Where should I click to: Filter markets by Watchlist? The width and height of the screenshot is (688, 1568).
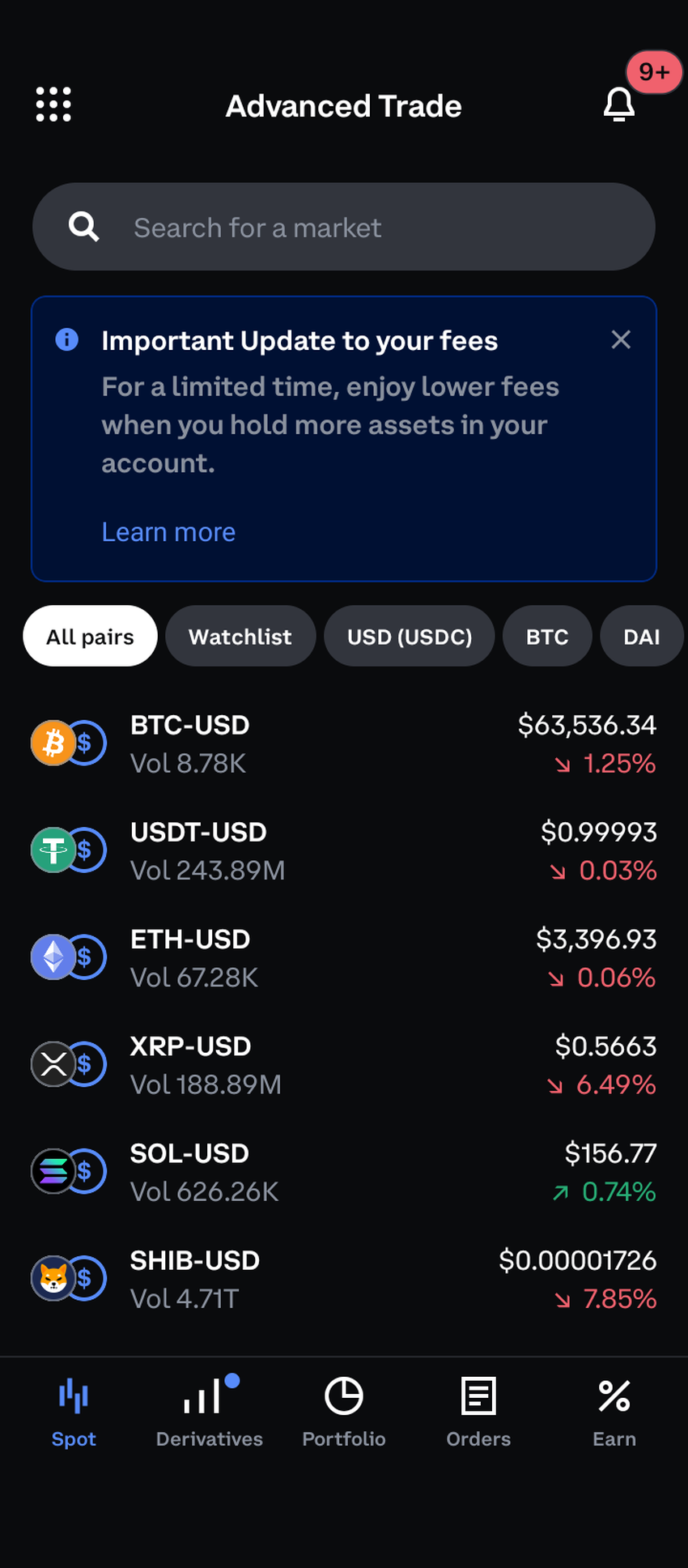(240, 637)
